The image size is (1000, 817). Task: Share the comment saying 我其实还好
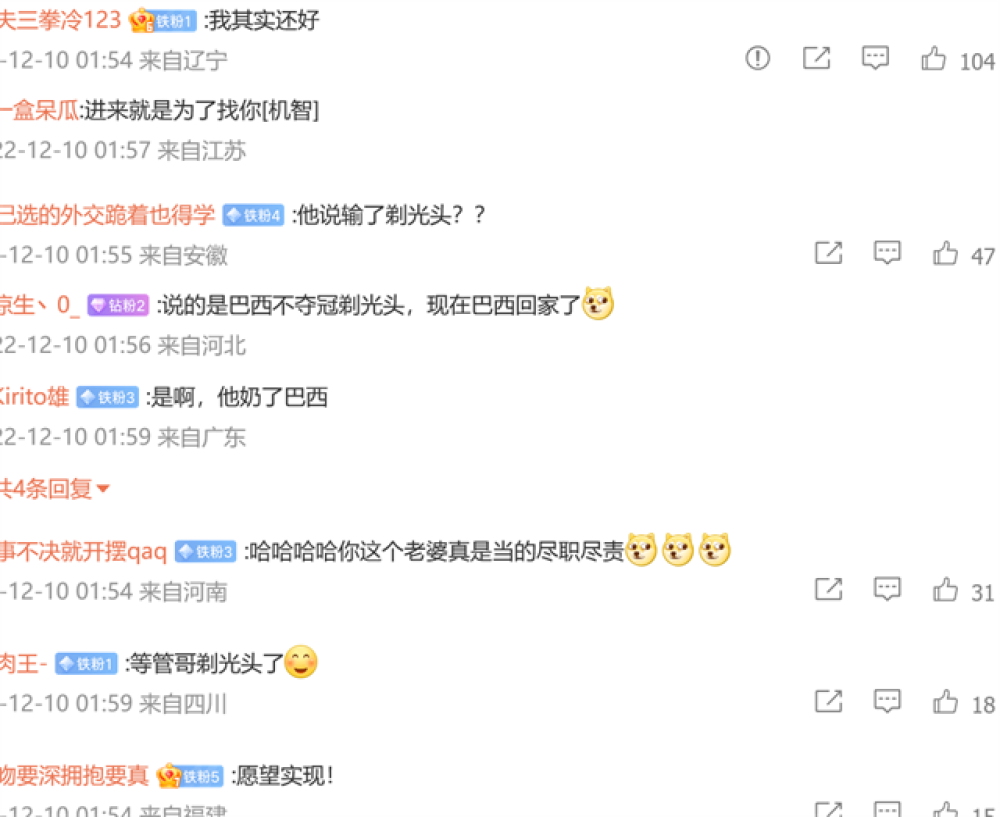tap(816, 58)
